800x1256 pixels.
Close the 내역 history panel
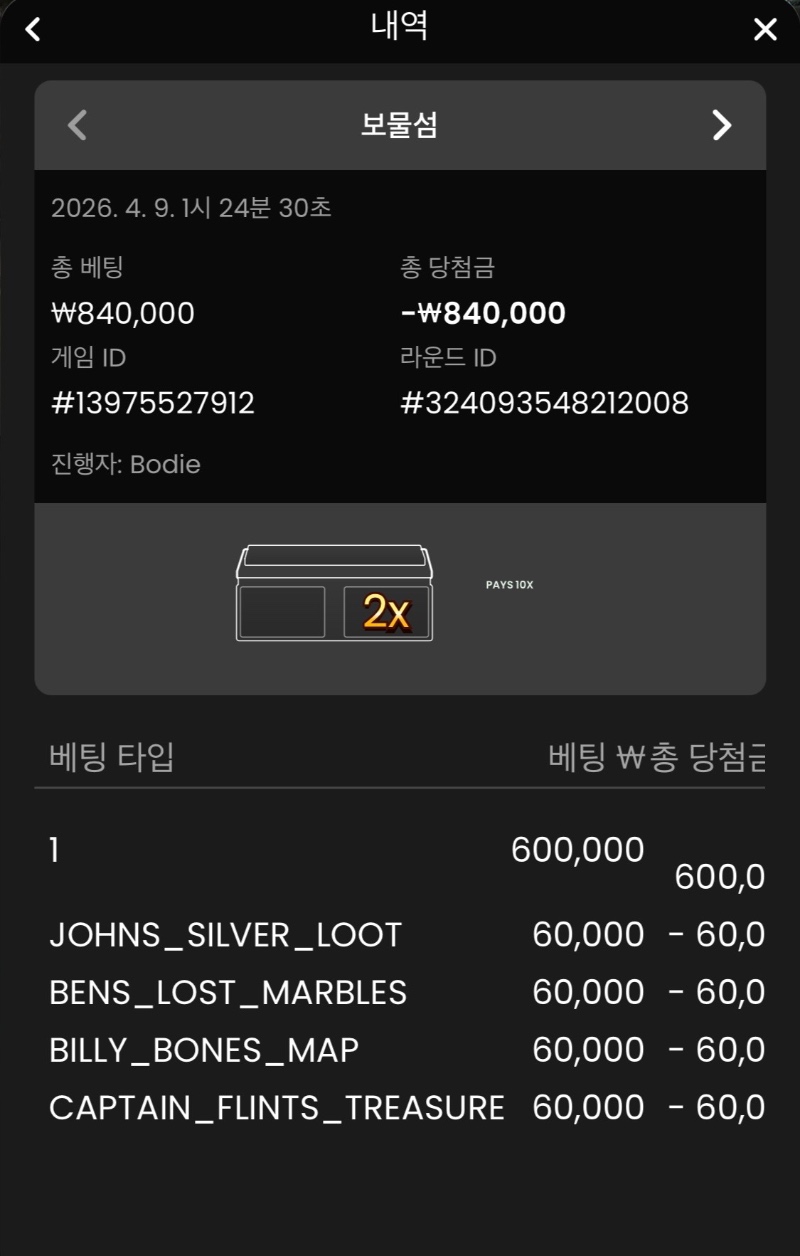765,29
